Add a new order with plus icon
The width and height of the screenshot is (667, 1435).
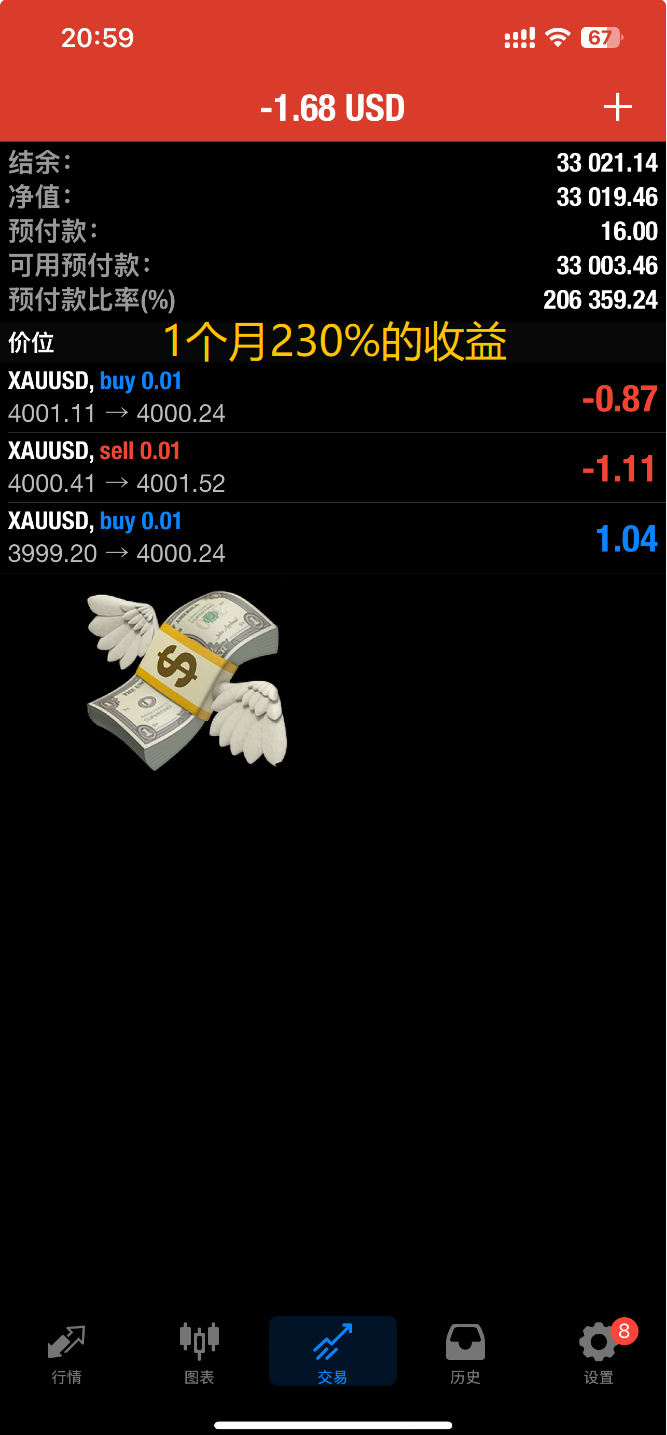[617, 108]
